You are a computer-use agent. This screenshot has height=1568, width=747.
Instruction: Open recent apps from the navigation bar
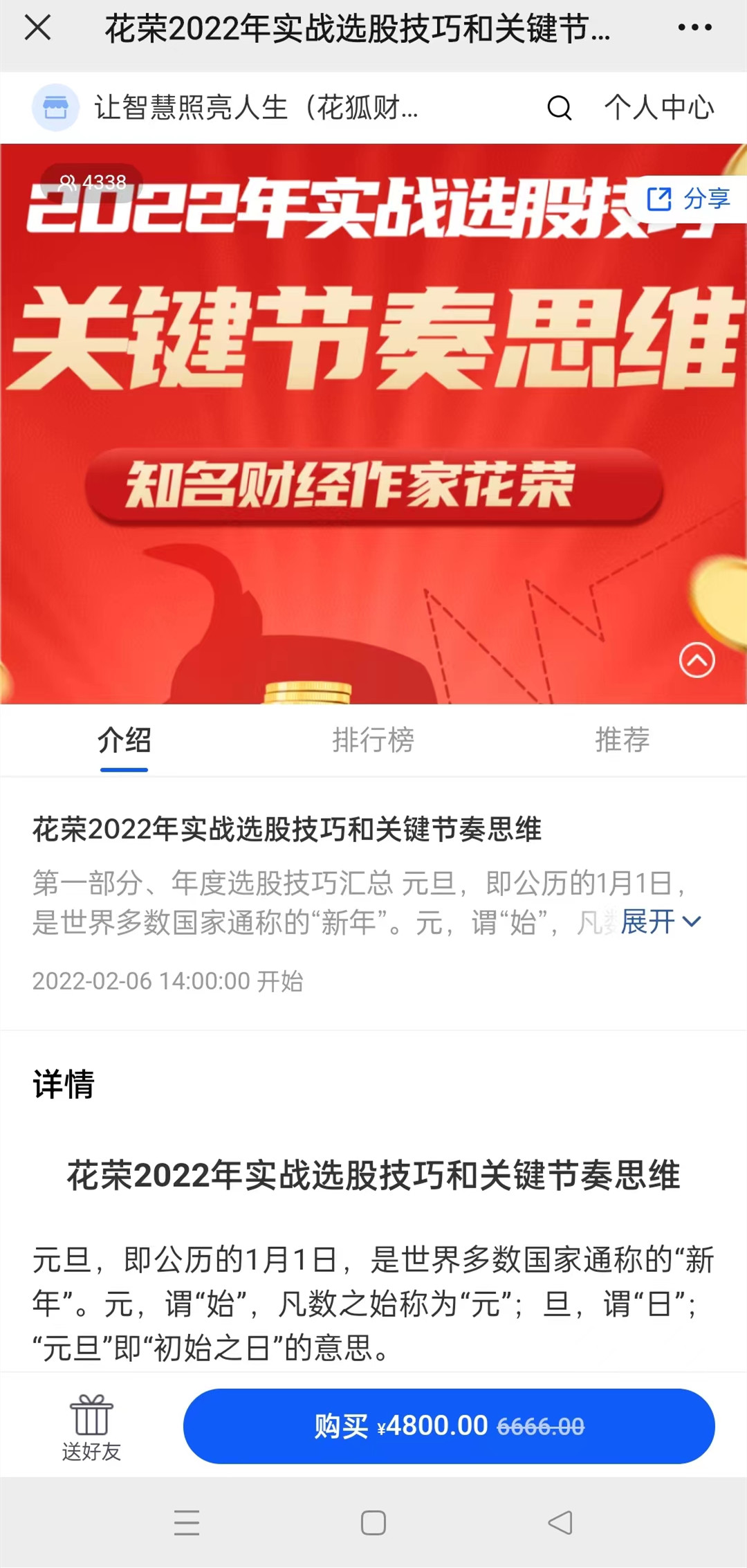click(187, 1523)
